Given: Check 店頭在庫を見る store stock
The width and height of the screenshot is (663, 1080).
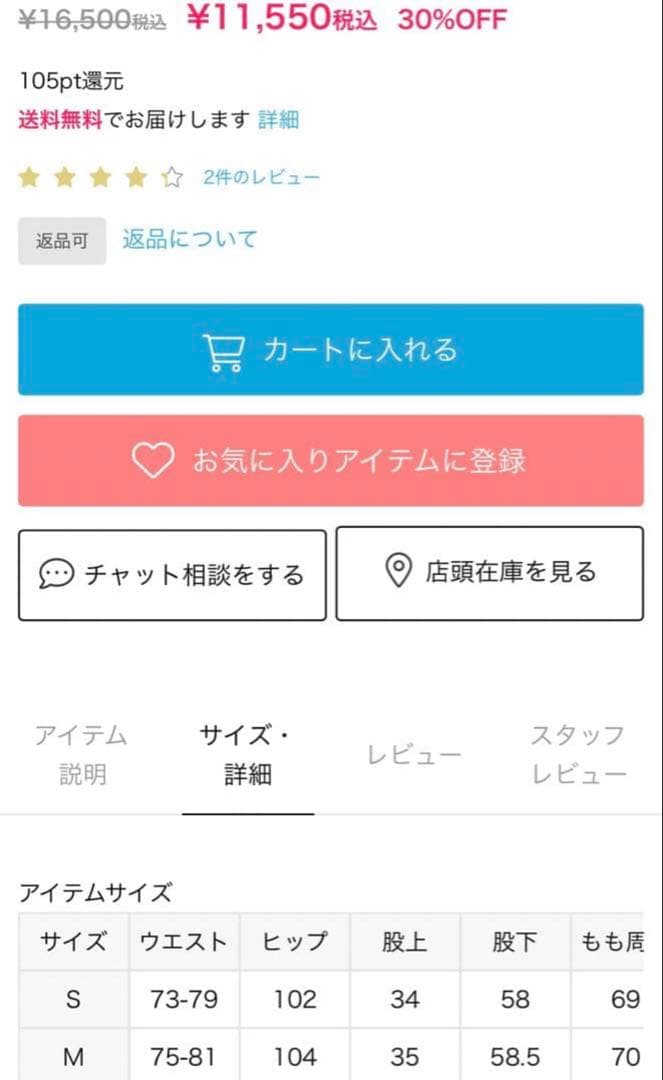Looking at the screenshot, I should [x=490, y=573].
